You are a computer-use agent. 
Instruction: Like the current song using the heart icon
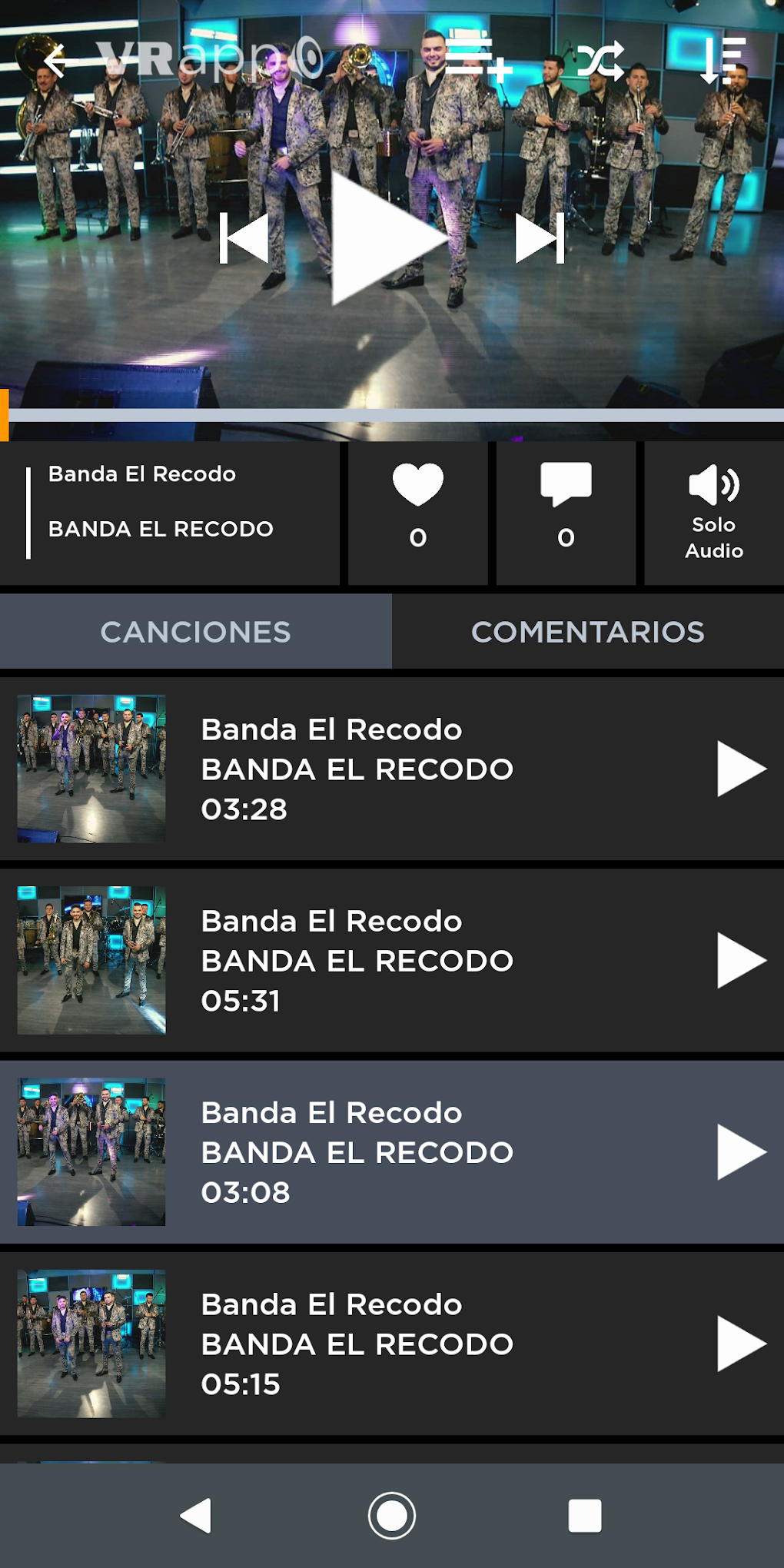[418, 484]
